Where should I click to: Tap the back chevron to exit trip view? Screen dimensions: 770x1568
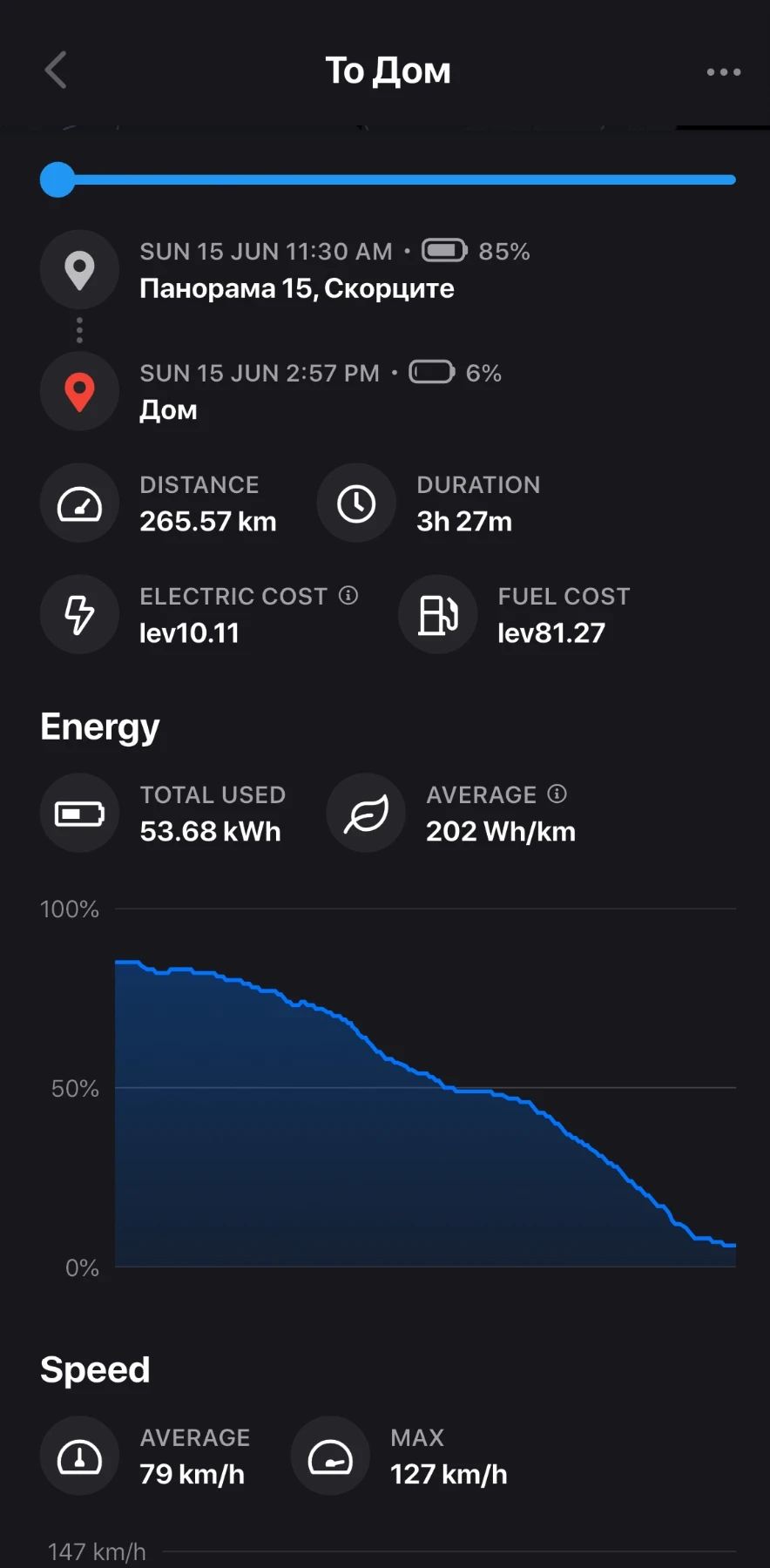[x=55, y=70]
